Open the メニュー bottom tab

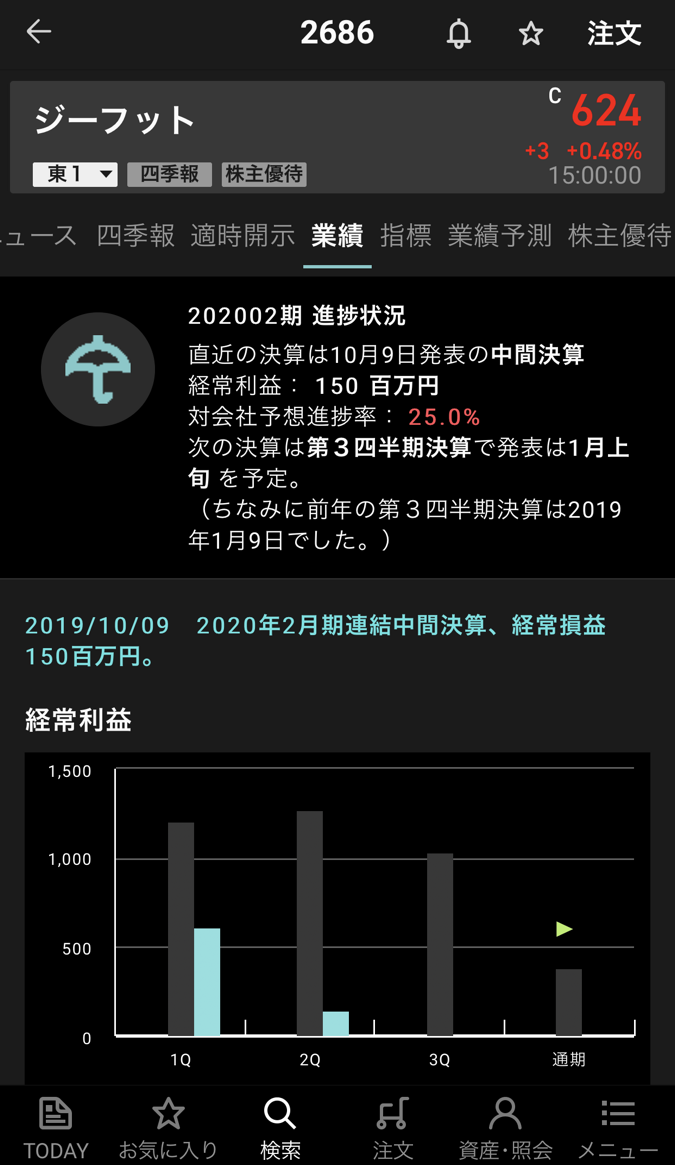[618, 1127]
